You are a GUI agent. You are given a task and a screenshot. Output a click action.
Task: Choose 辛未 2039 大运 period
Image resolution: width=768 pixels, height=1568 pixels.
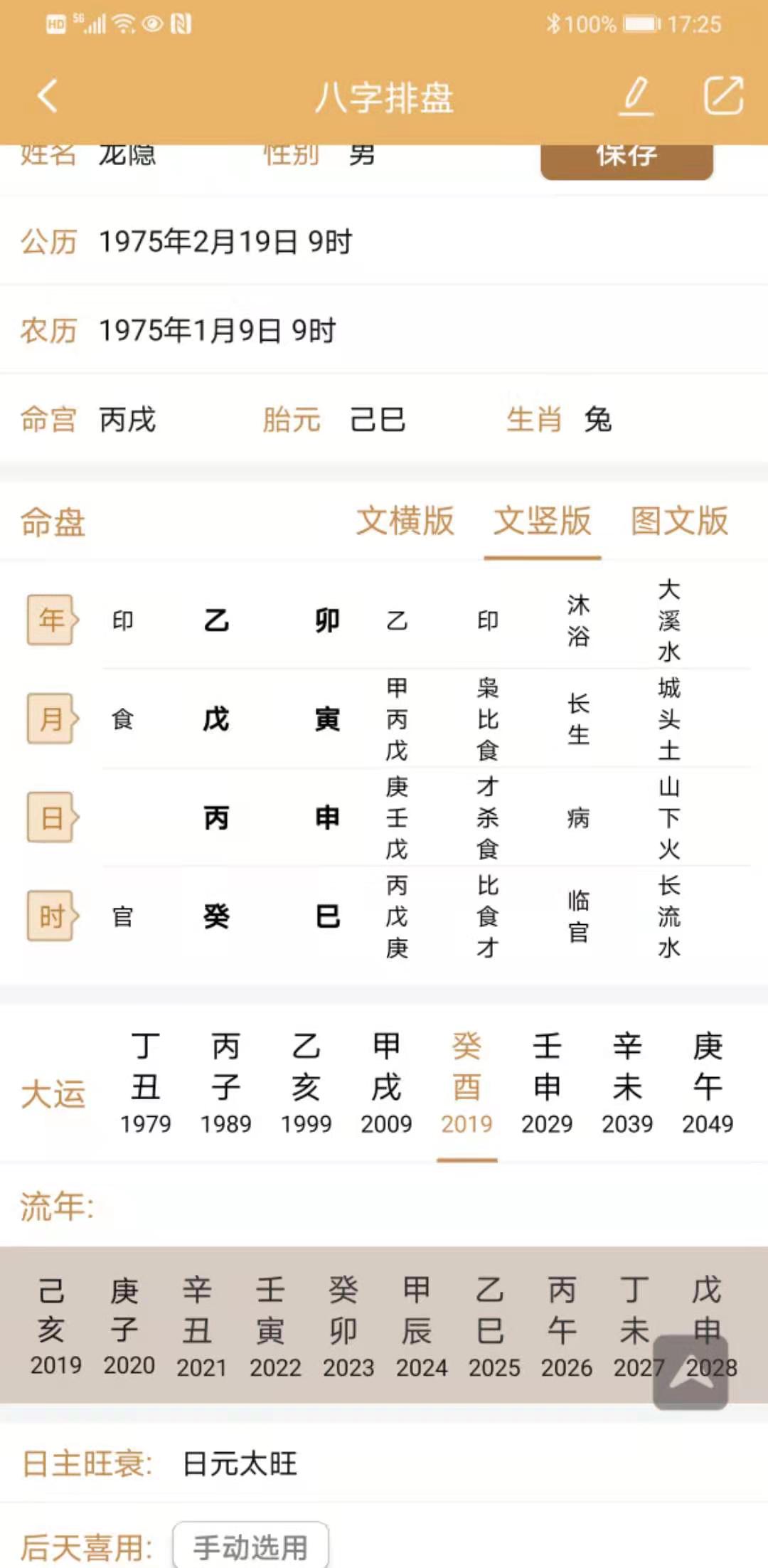627,1083
